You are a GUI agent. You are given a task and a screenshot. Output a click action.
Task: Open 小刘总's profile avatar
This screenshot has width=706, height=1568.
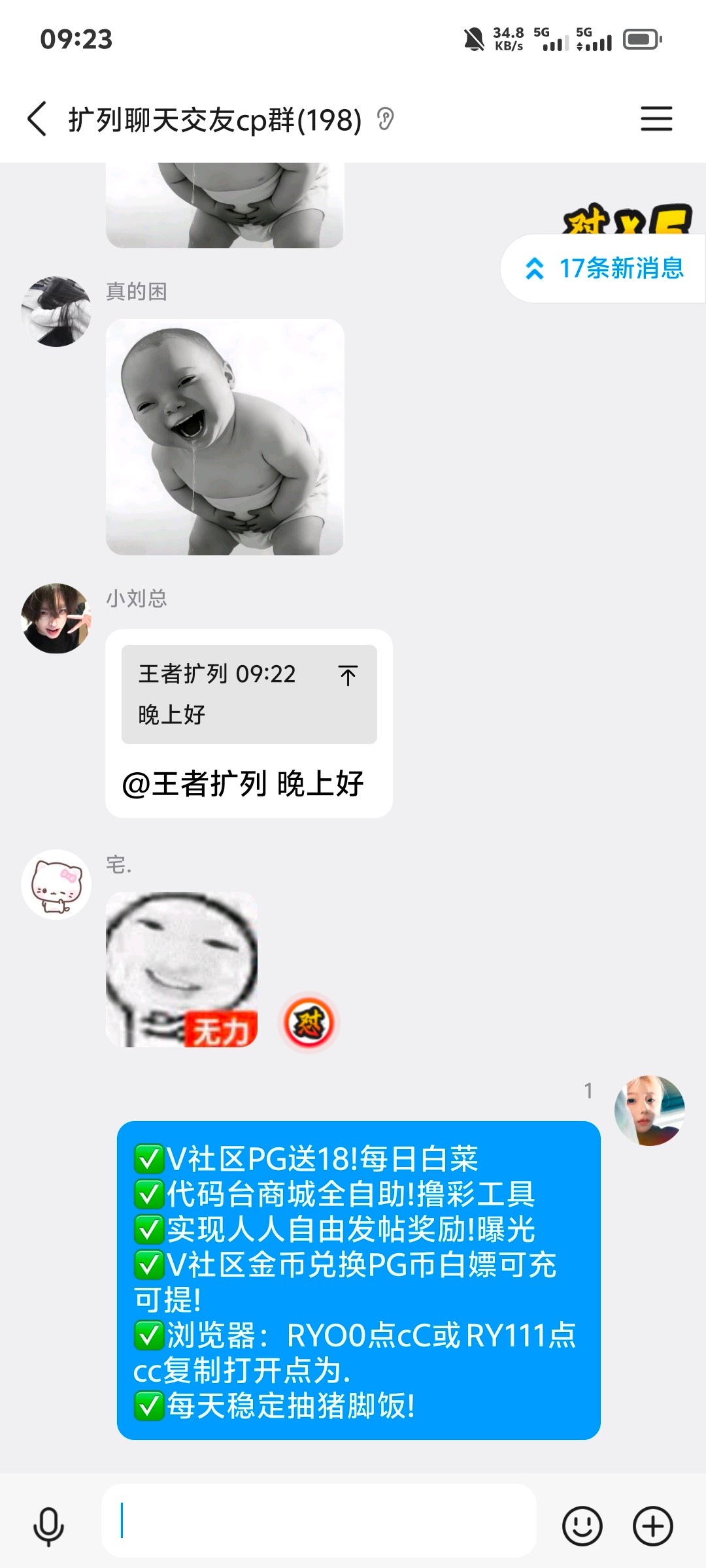pyautogui.click(x=56, y=618)
